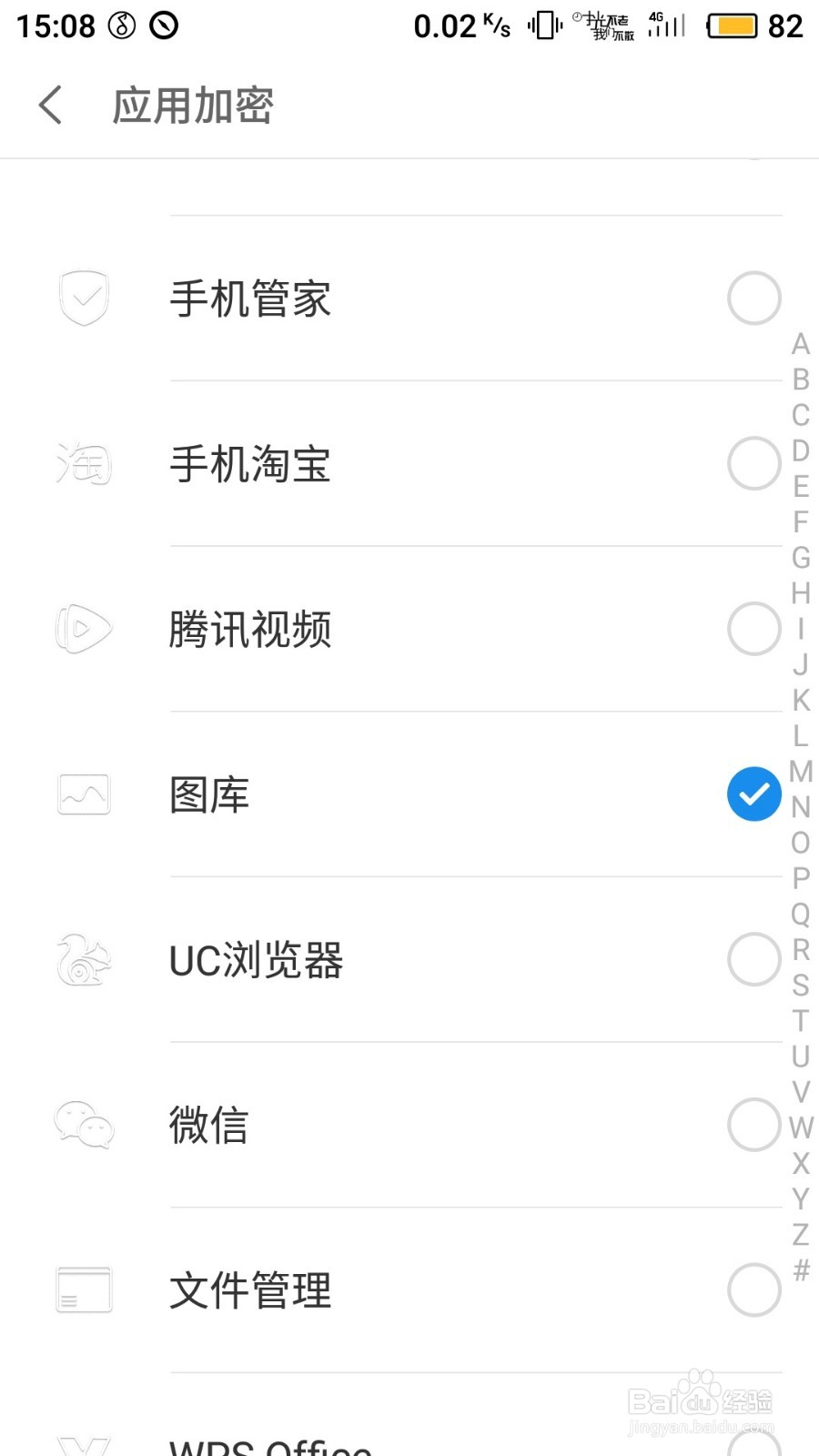This screenshot has width=819, height=1456.
Task: Enable encryption for 手机淘宝
Action: (753, 464)
